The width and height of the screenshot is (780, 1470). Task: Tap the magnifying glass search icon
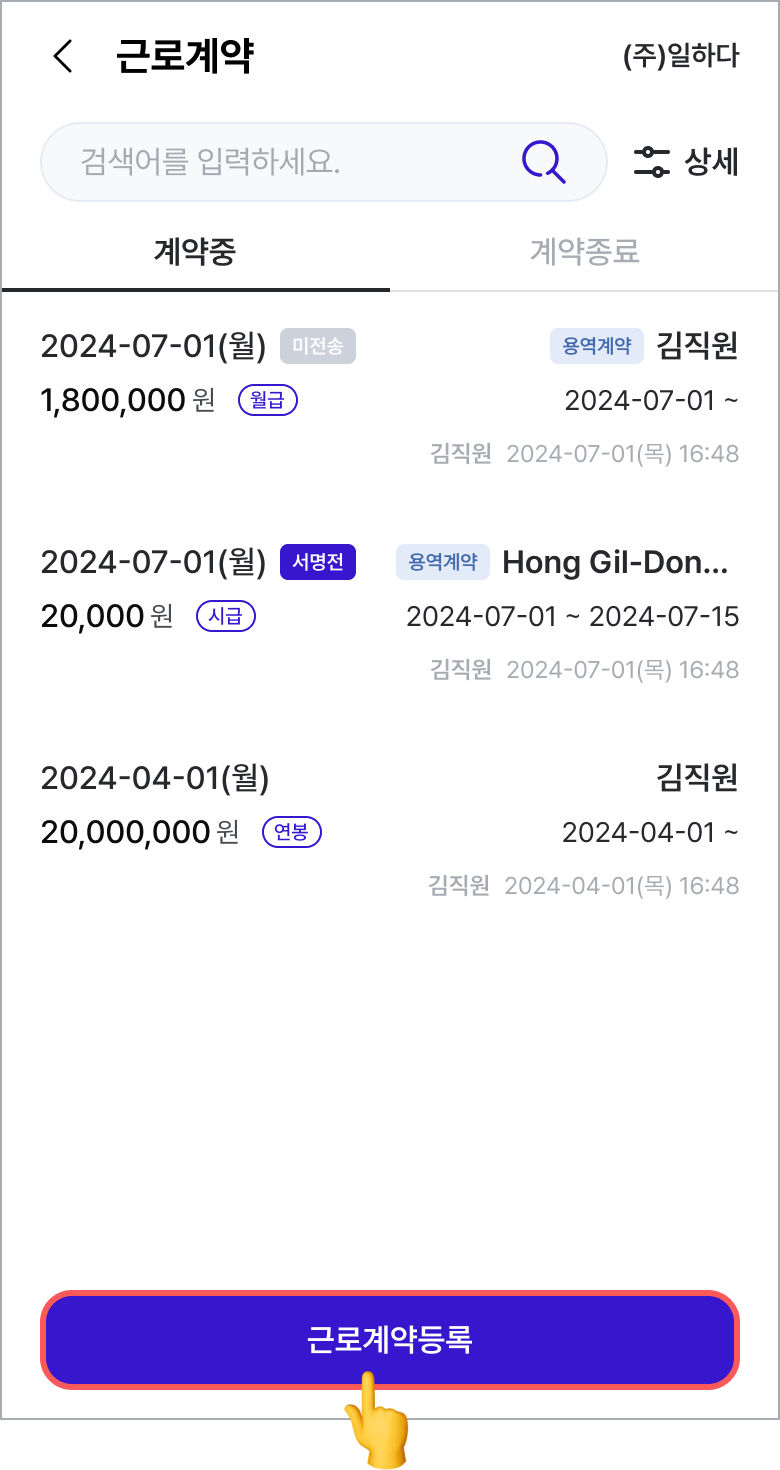tap(543, 161)
